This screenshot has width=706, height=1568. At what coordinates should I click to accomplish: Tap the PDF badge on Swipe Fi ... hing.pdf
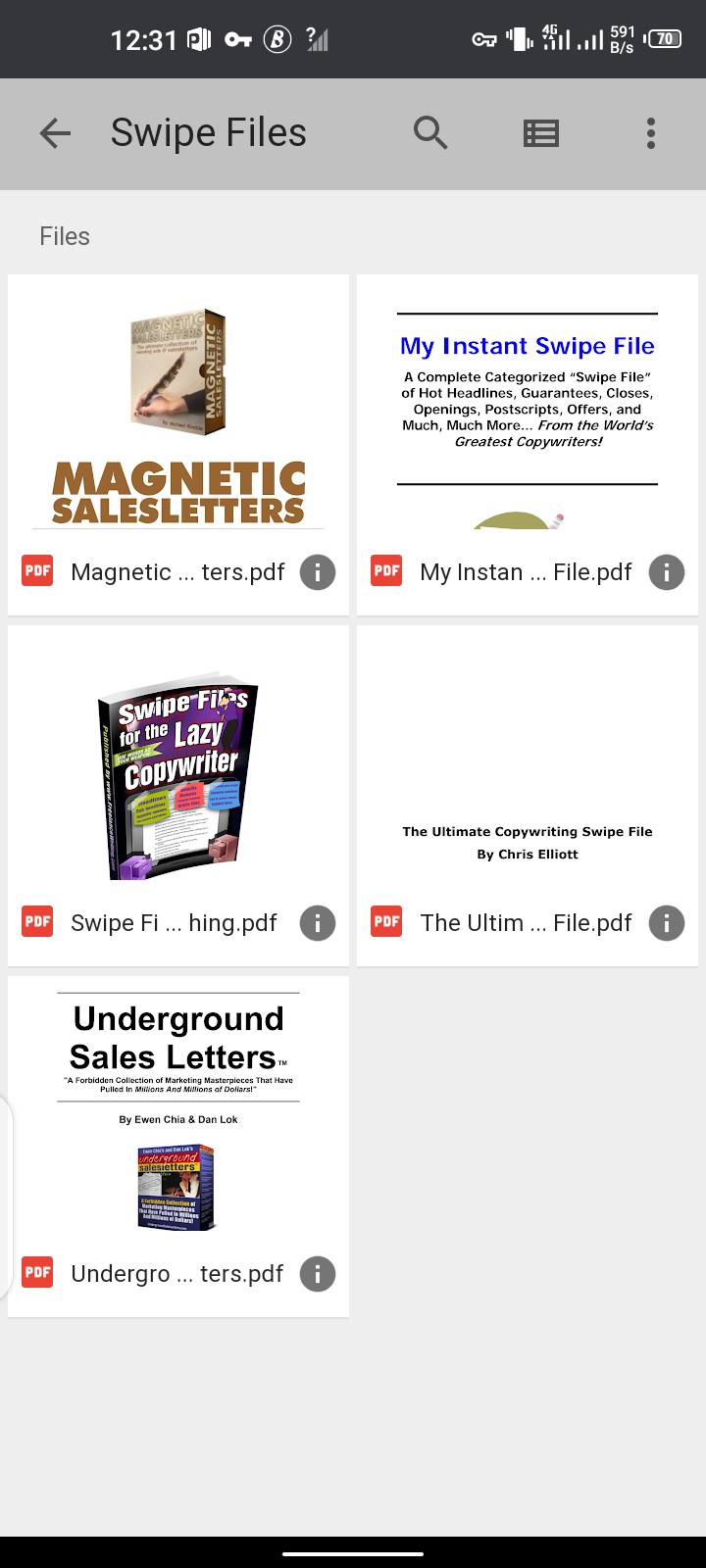pos(36,921)
